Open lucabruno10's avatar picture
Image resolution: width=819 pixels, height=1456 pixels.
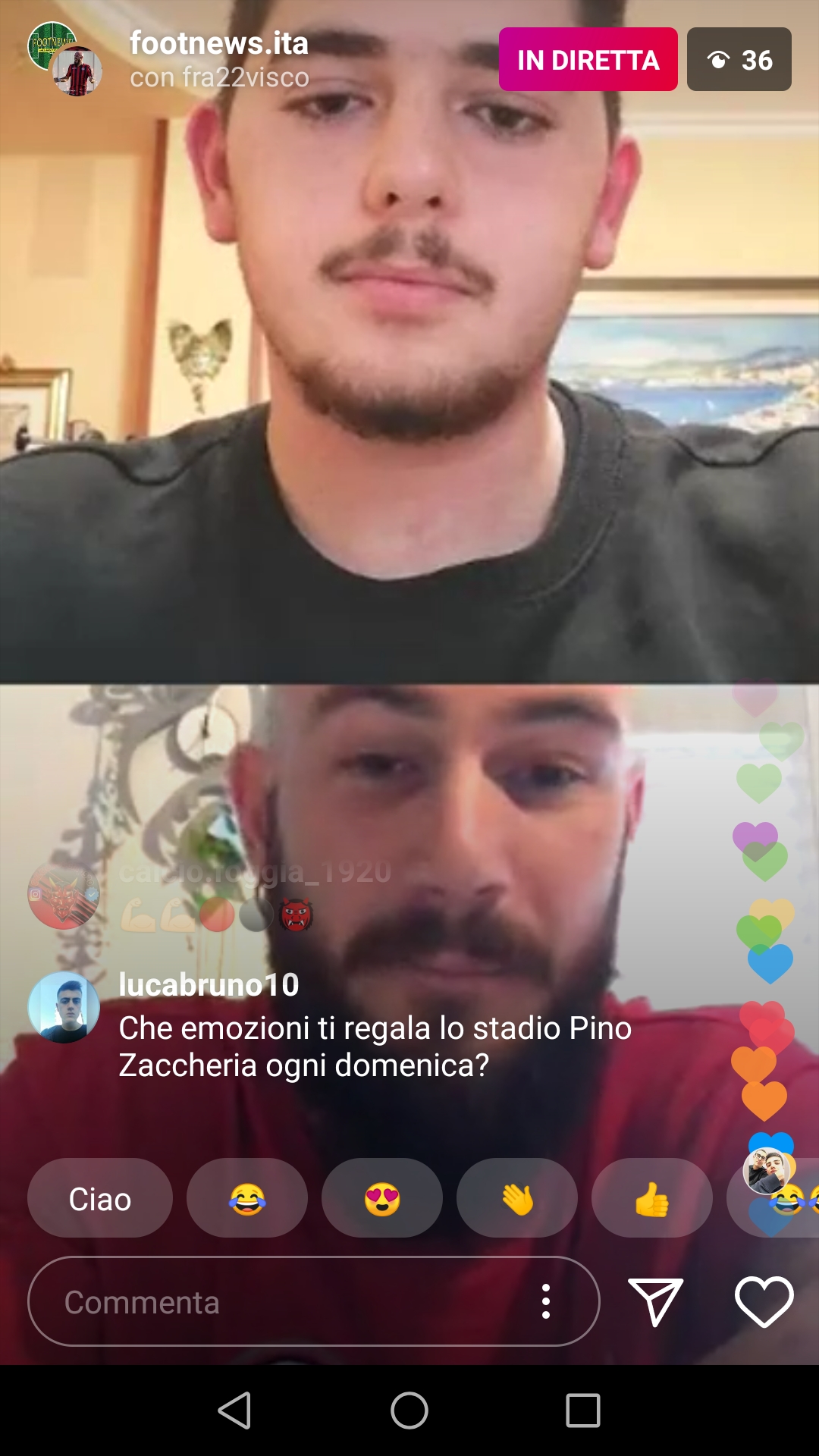(x=64, y=1007)
